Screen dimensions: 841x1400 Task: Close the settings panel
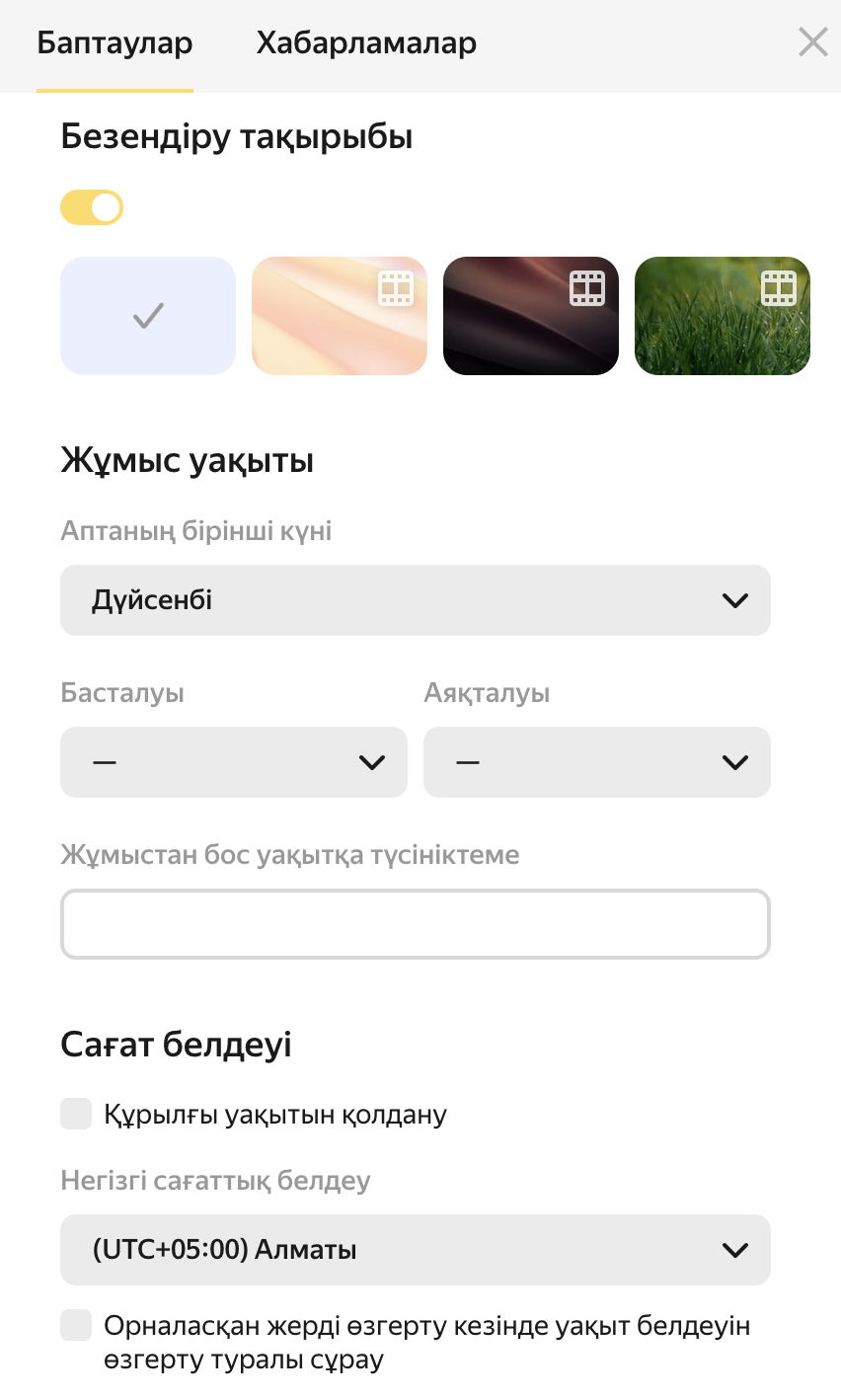(812, 42)
